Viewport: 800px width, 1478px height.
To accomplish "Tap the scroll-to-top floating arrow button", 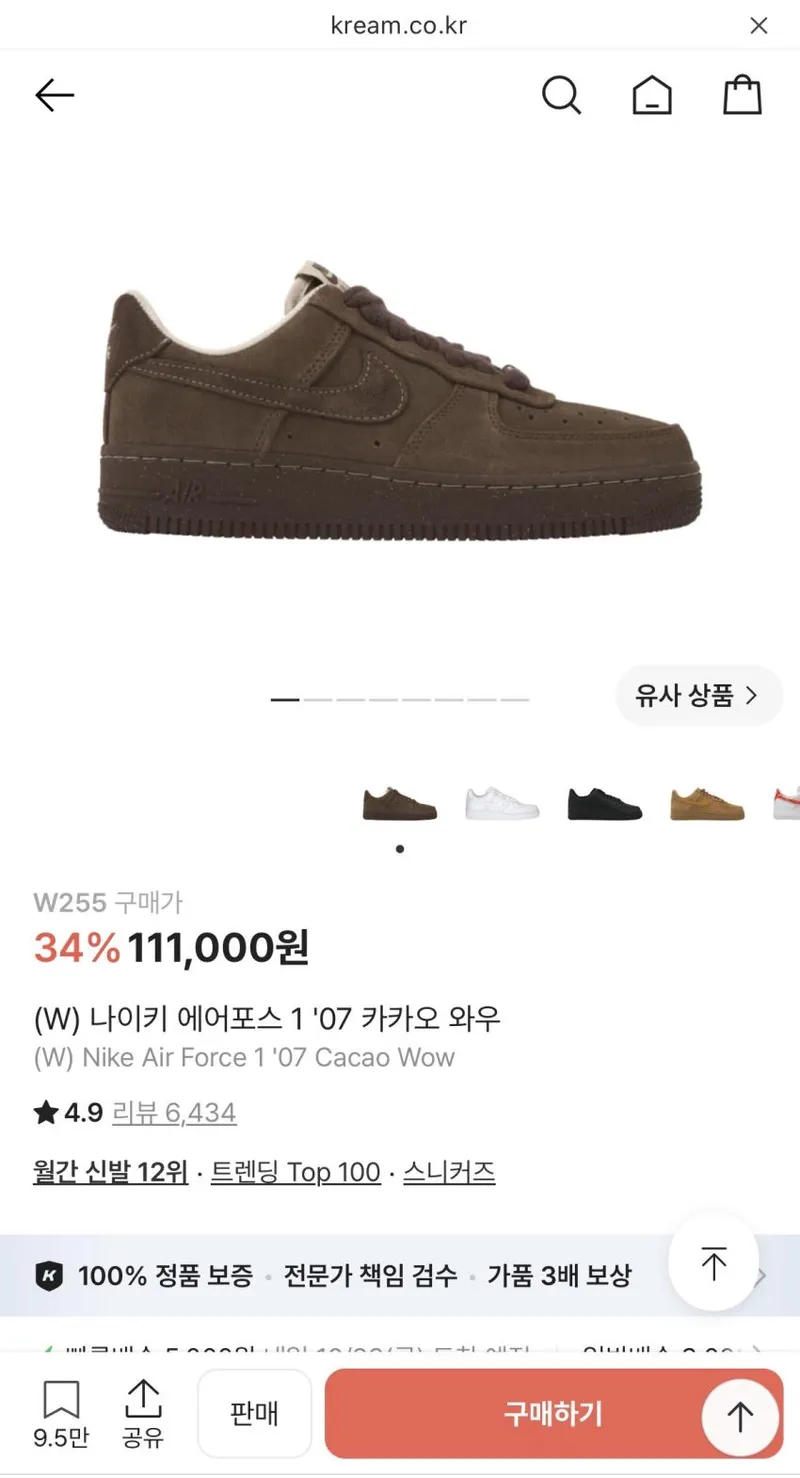I will tap(714, 1264).
